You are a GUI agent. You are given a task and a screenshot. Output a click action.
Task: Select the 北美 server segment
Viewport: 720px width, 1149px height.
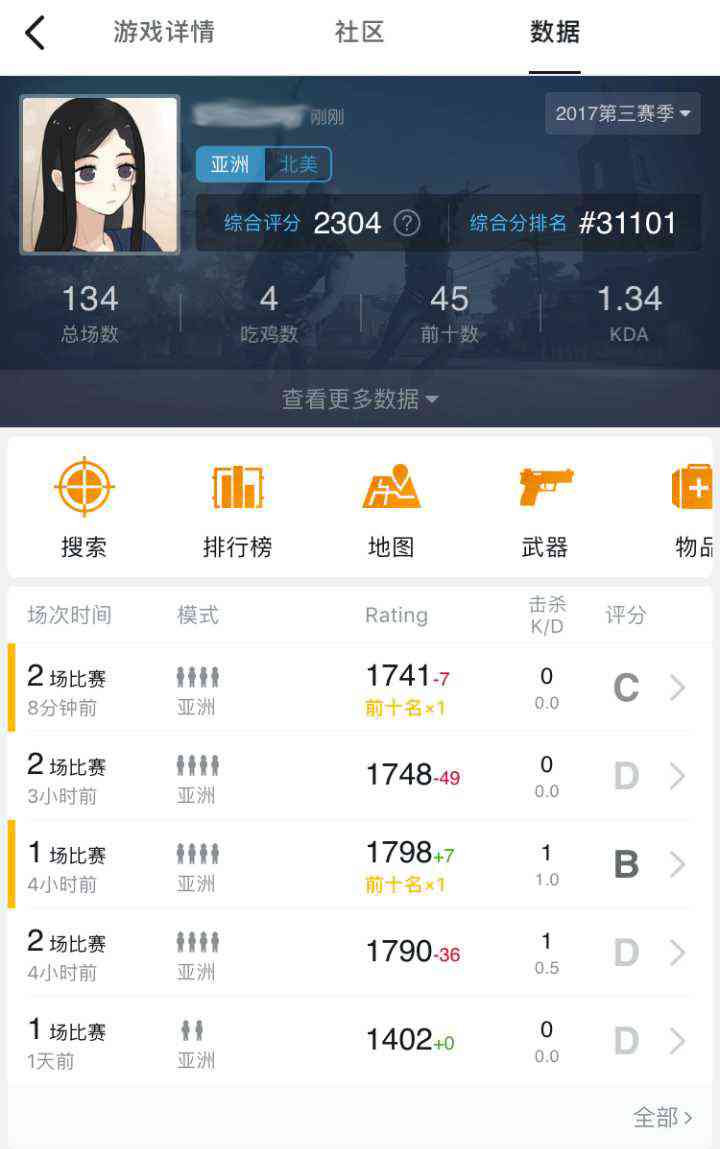pyautogui.click(x=298, y=165)
